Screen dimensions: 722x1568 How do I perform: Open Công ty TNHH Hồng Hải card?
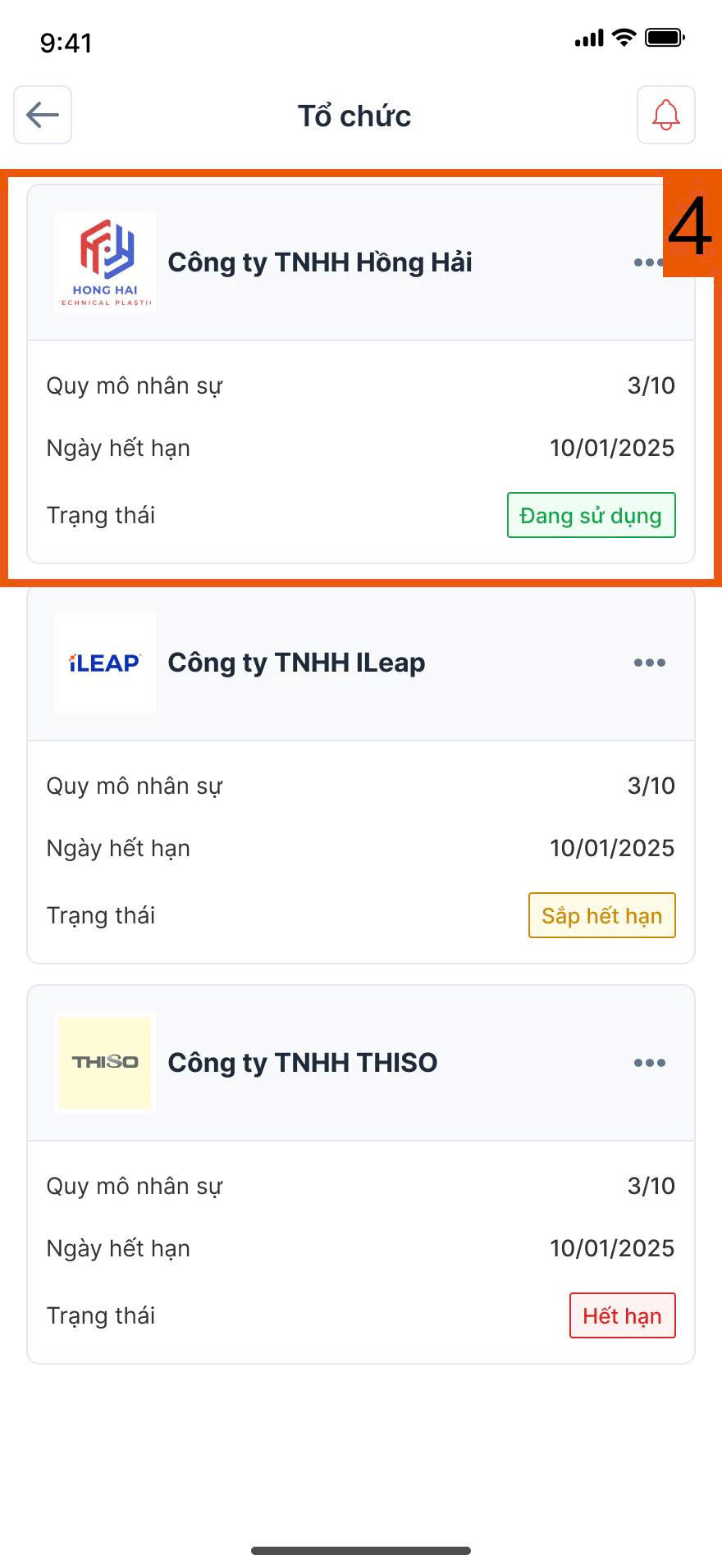[x=320, y=262]
